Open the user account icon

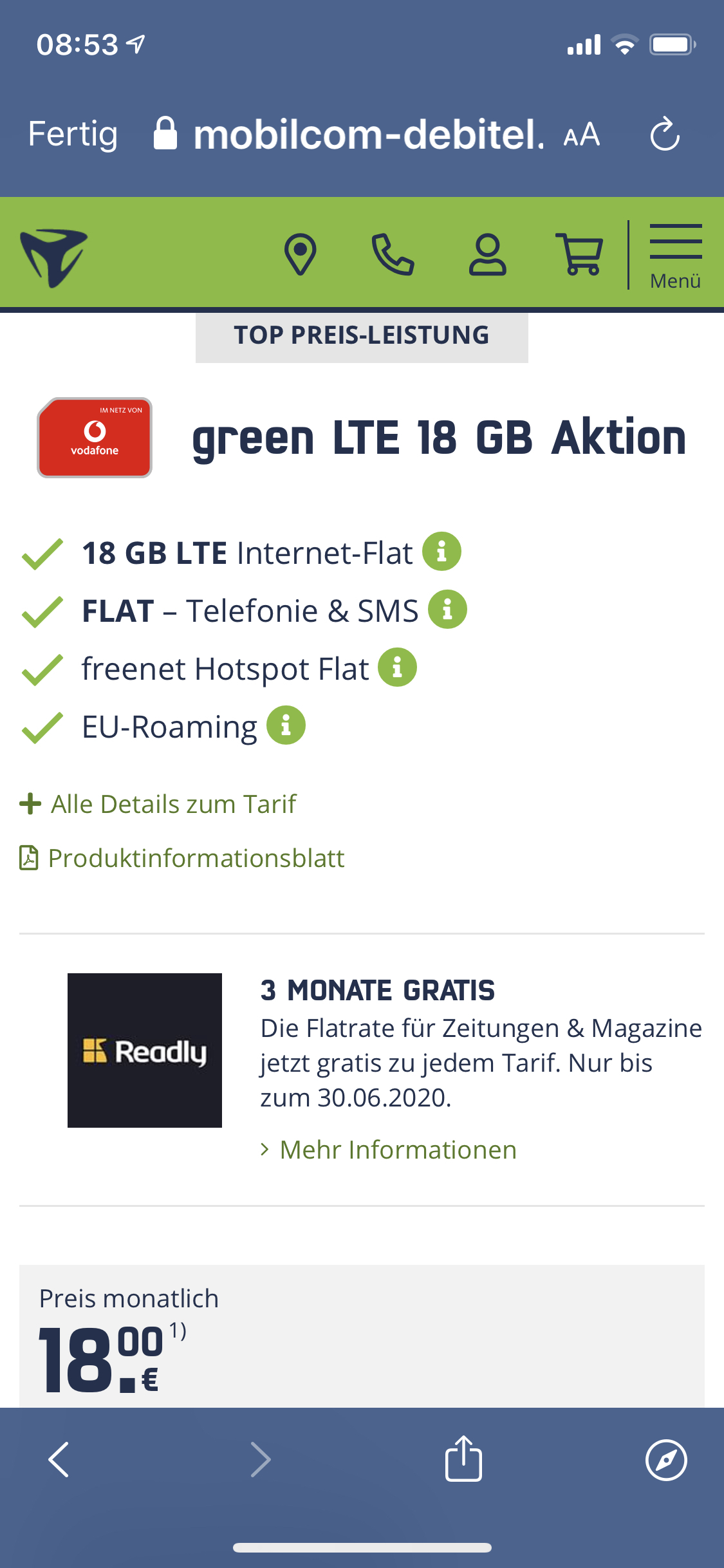[487, 255]
